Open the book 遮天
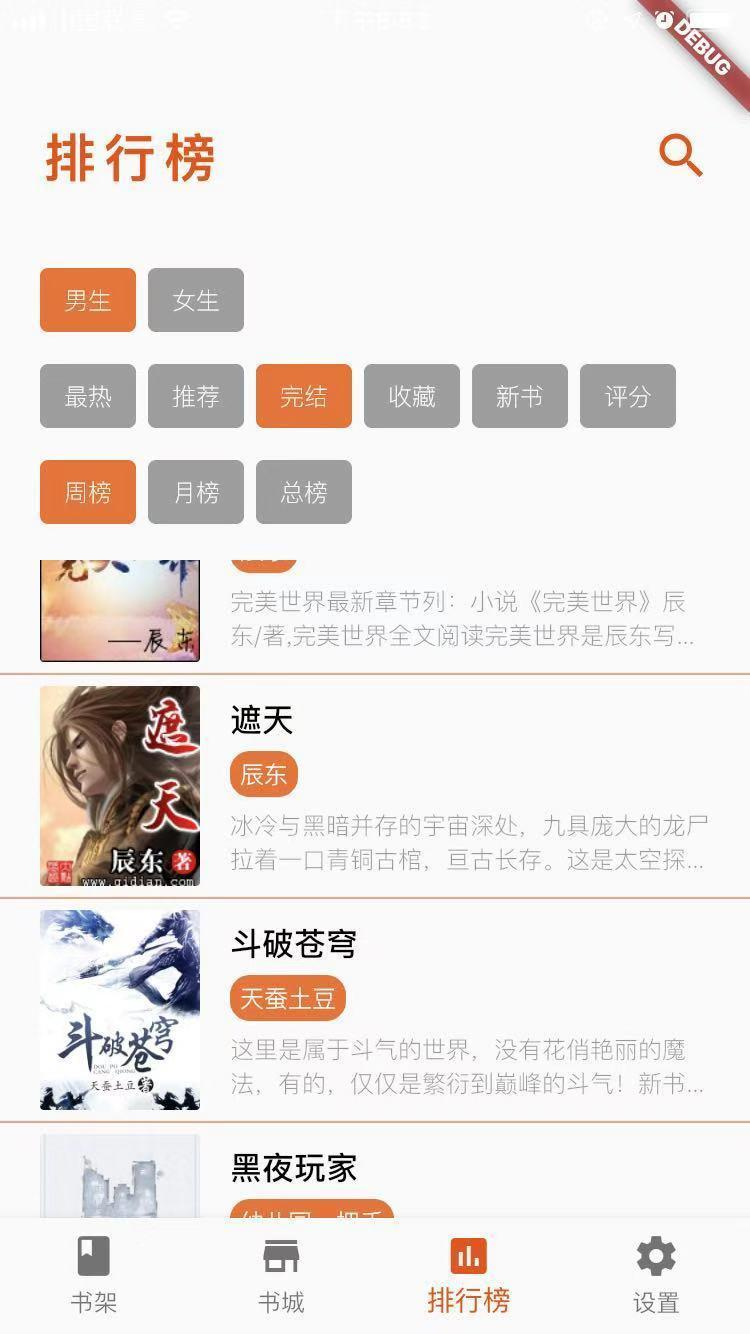The width and height of the screenshot is (750, 1334). pos(262,720)
